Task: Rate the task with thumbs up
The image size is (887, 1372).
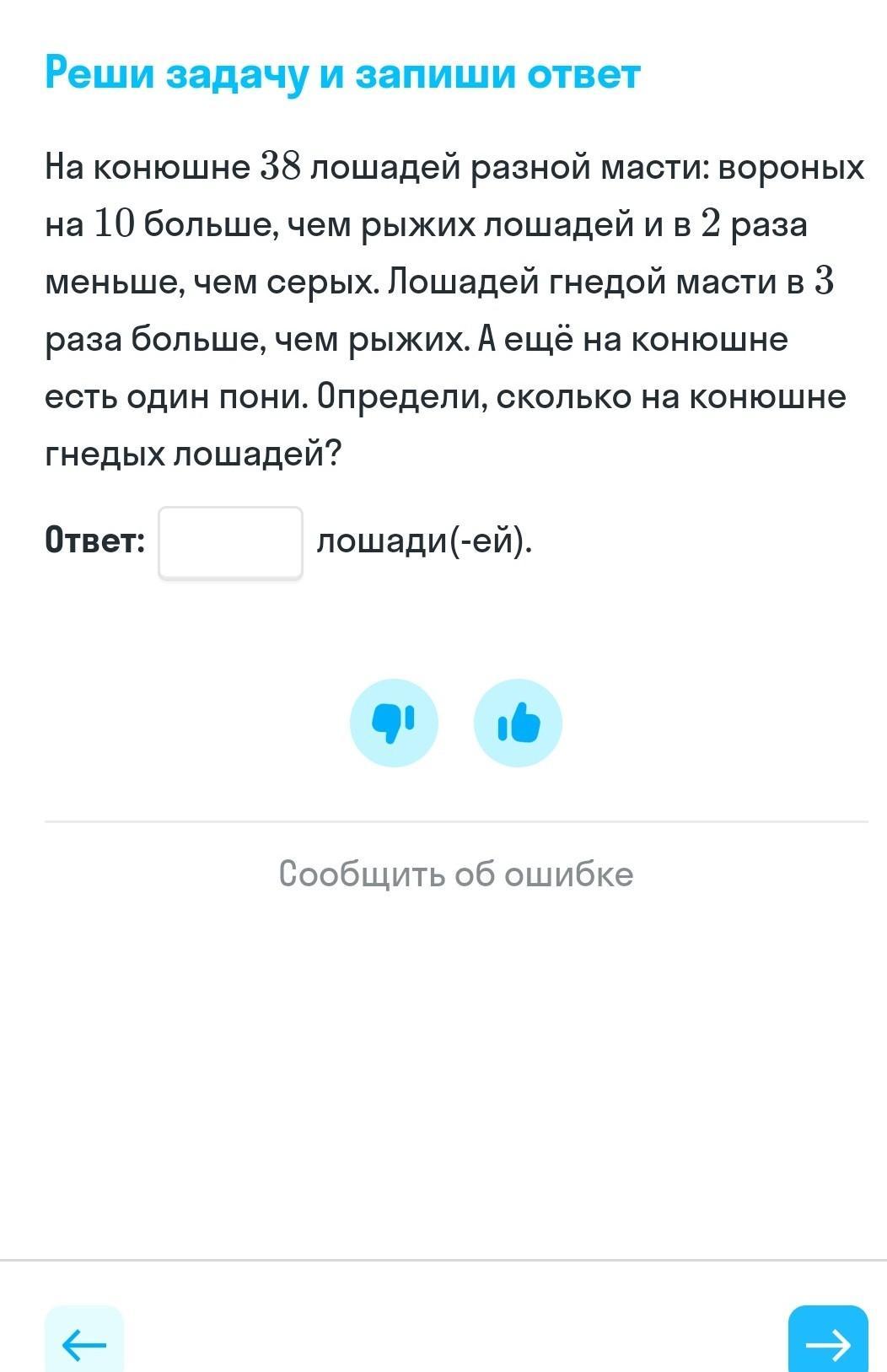Action: pyautogui.click(x=518, y=723)
